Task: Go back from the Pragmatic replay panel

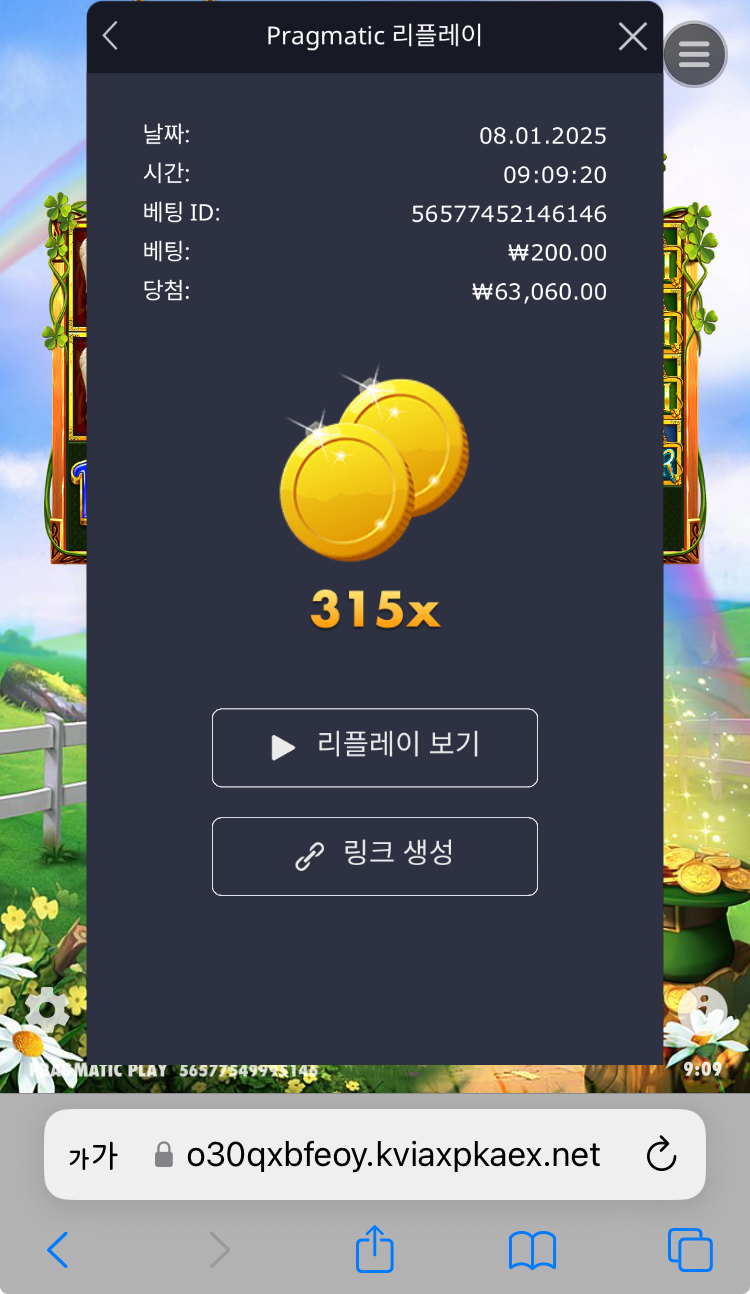Action: click(111, 37)
